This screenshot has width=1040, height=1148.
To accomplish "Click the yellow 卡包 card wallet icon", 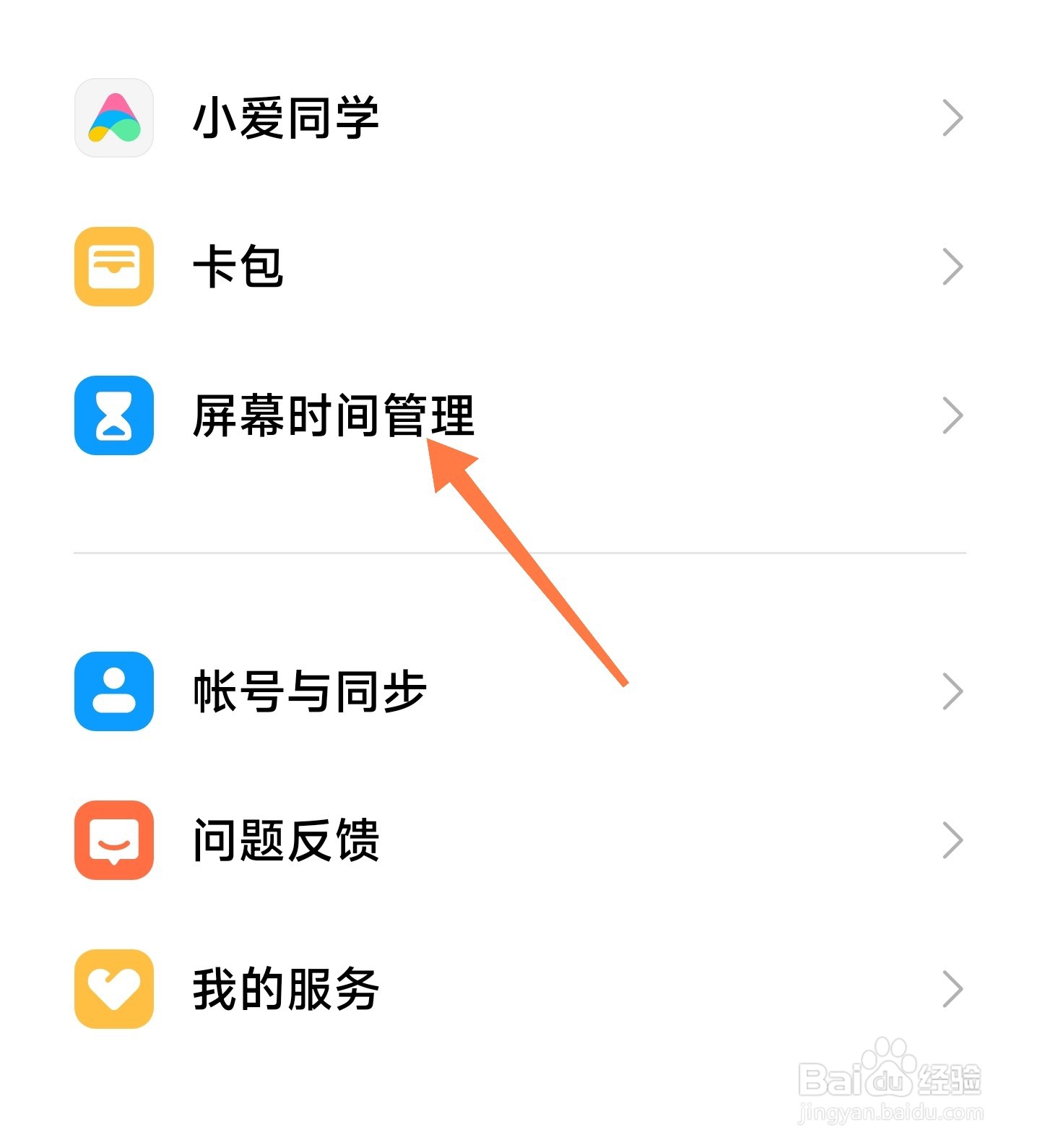I will [x=114, y=266].
